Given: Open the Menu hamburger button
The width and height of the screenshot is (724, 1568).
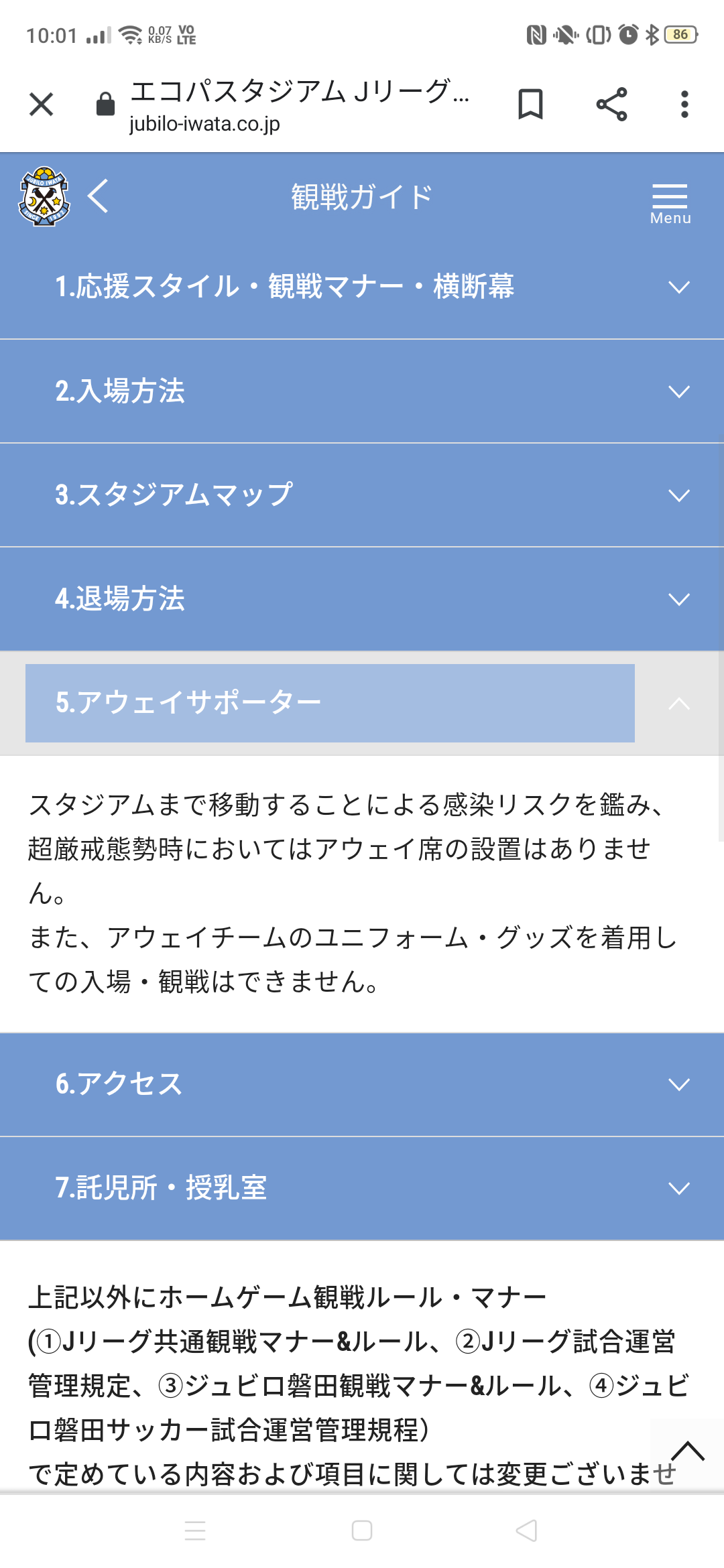Looking at the screenshot, I should coord(670,203).
